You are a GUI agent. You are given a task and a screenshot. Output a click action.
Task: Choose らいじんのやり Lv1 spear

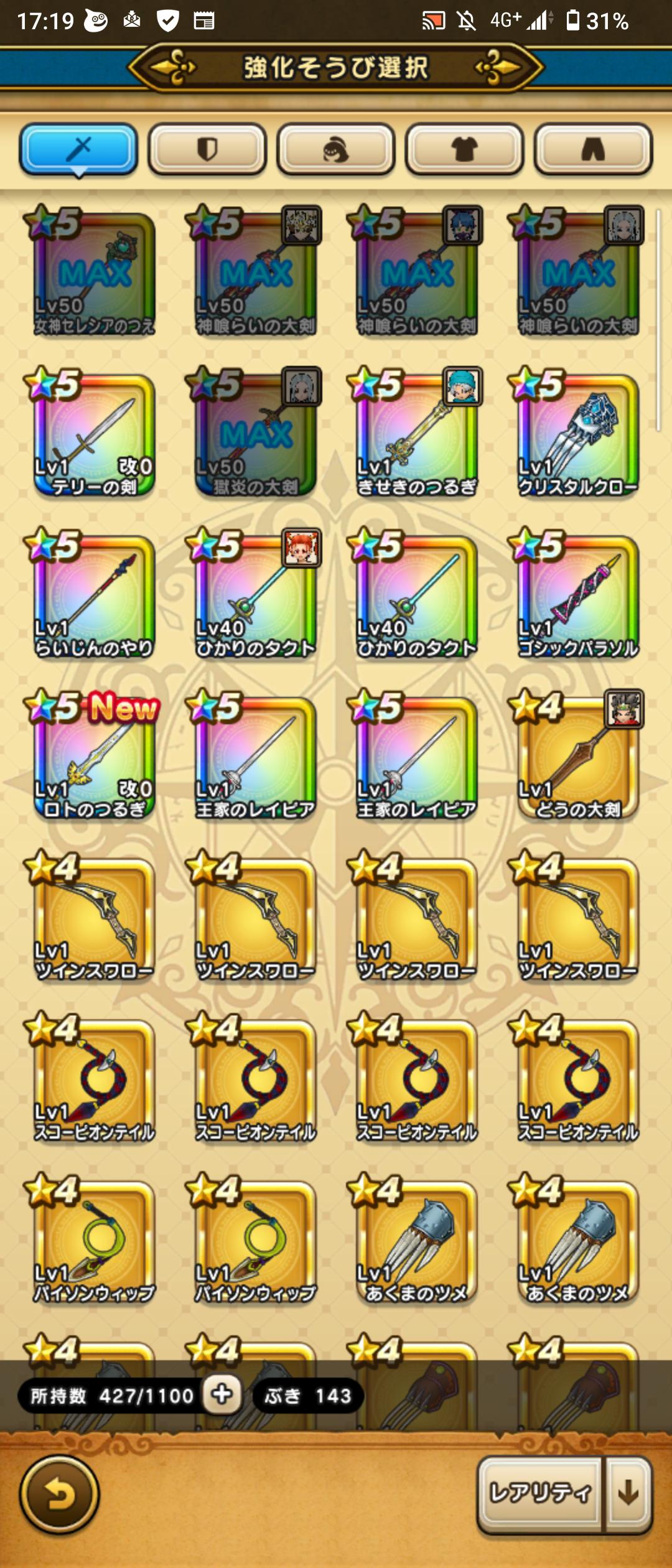(94, 596)
